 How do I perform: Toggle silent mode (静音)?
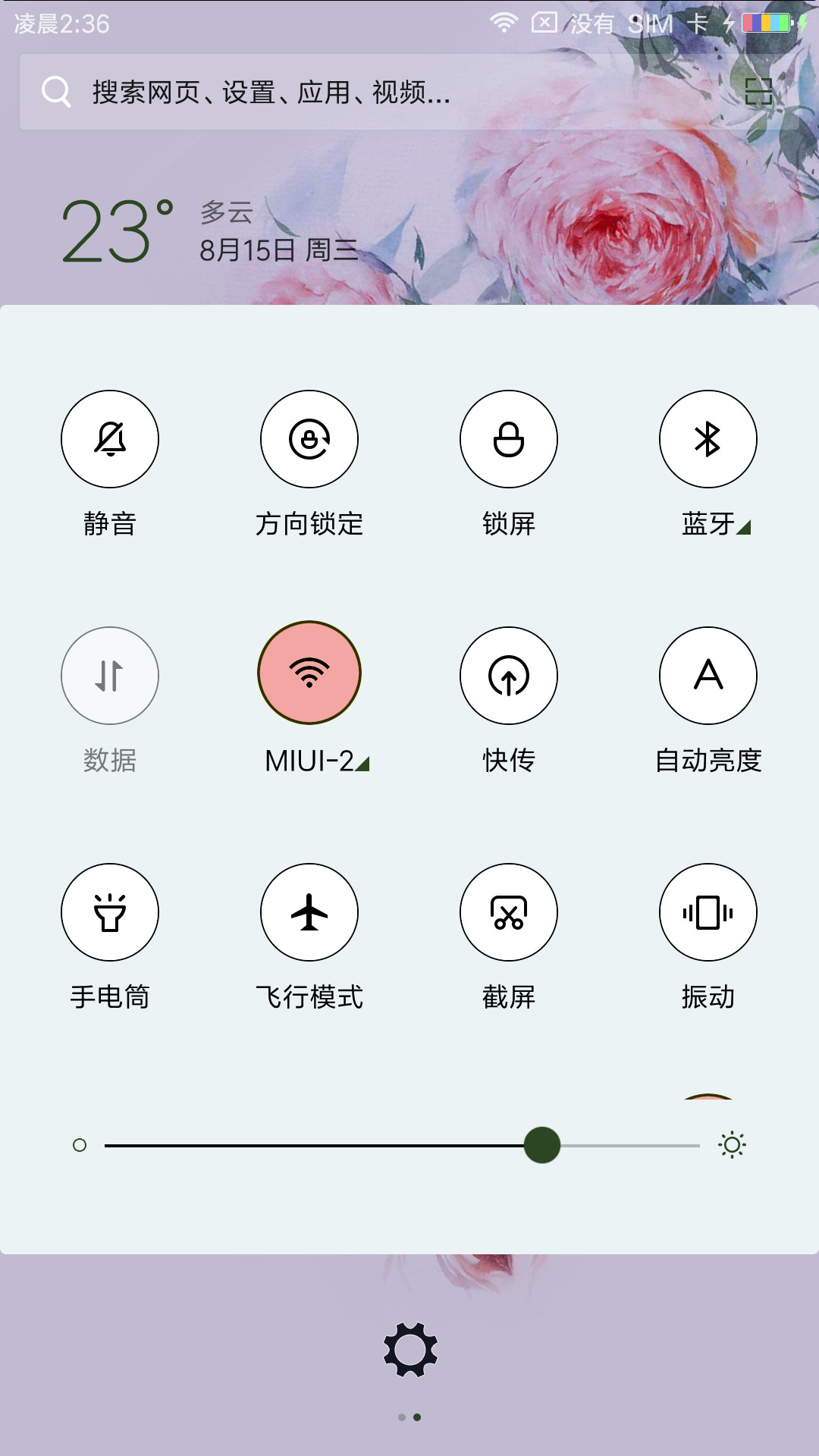click(x=110, y=439)
